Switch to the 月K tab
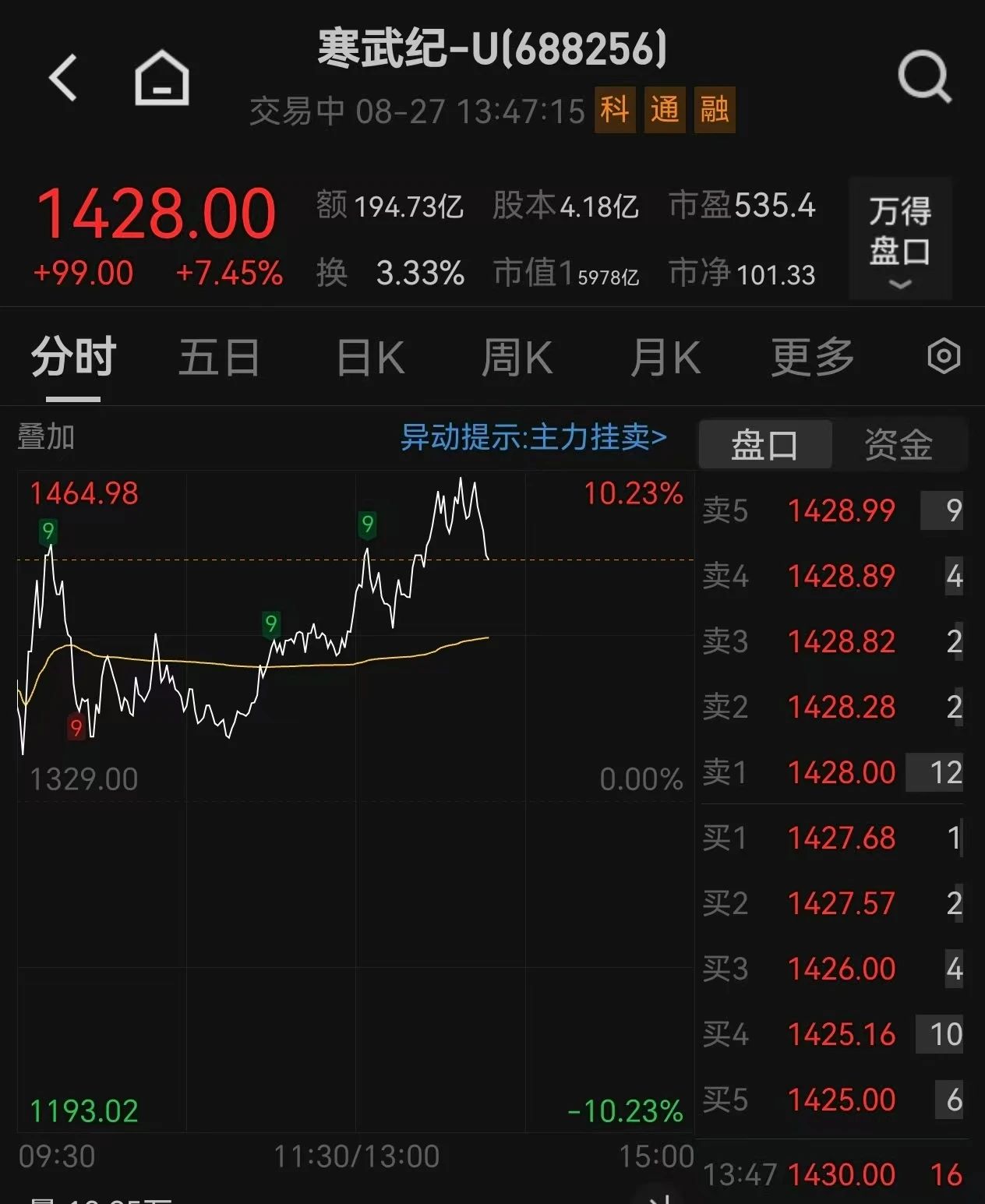Viewport: 985px width, 1204px height. (665, 358)
